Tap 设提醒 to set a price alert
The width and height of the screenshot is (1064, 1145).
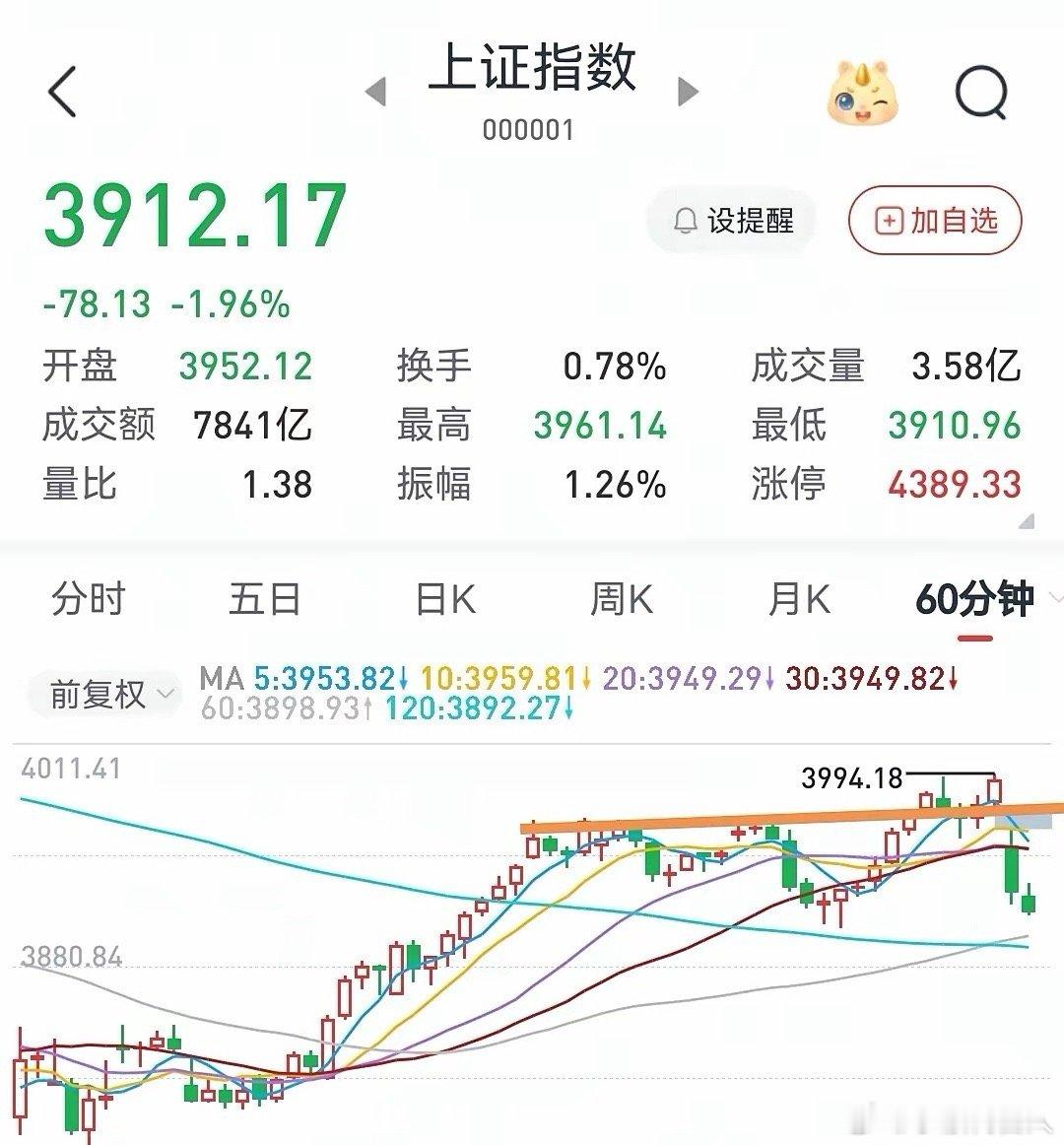point(732,221)
